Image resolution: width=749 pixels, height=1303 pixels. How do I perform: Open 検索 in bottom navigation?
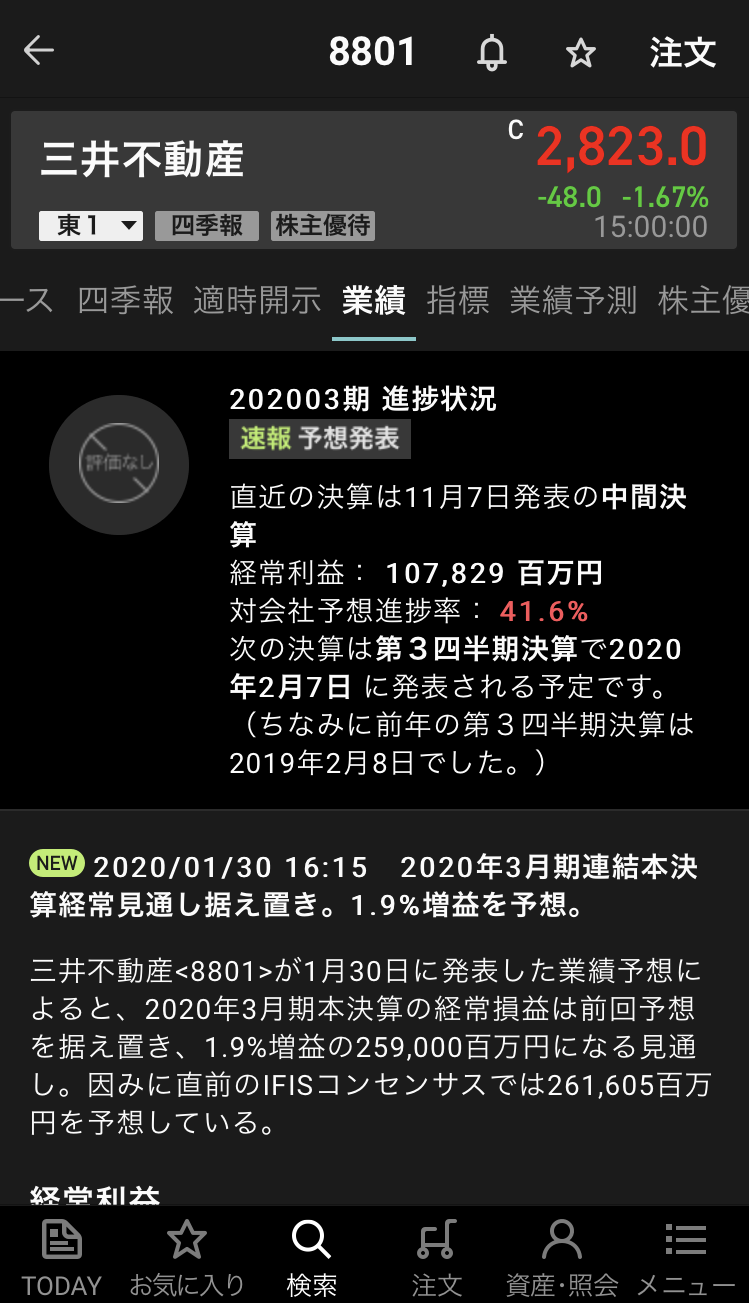(311, 1258)
